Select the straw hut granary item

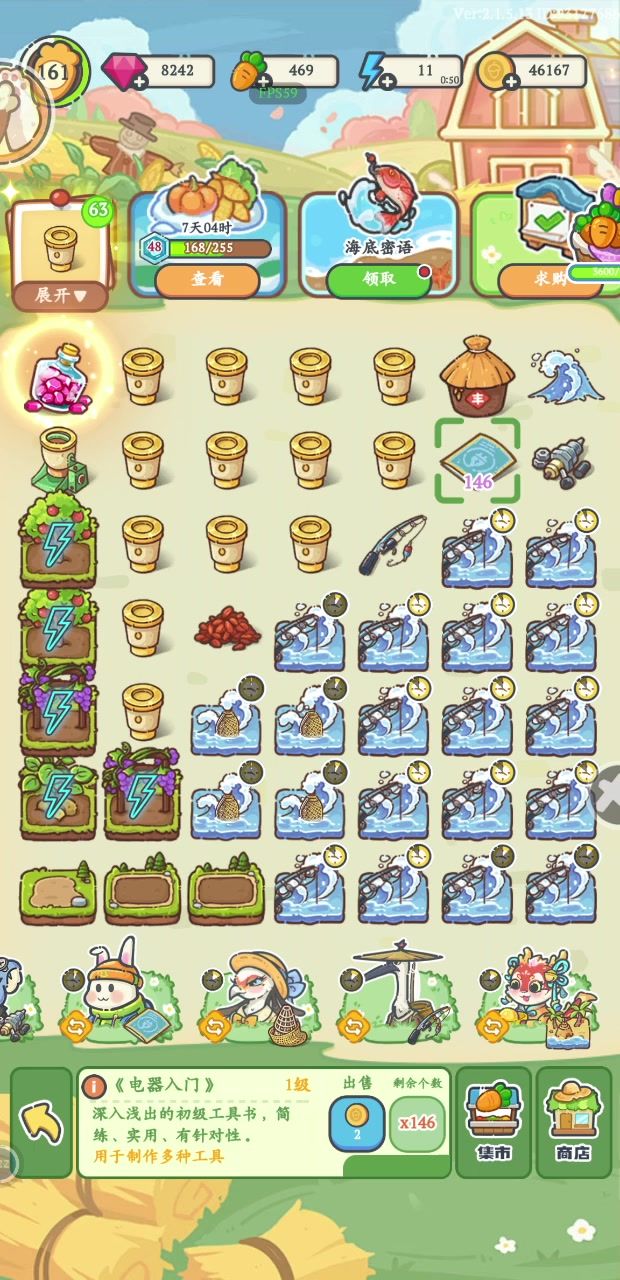[x=478, y=375]
